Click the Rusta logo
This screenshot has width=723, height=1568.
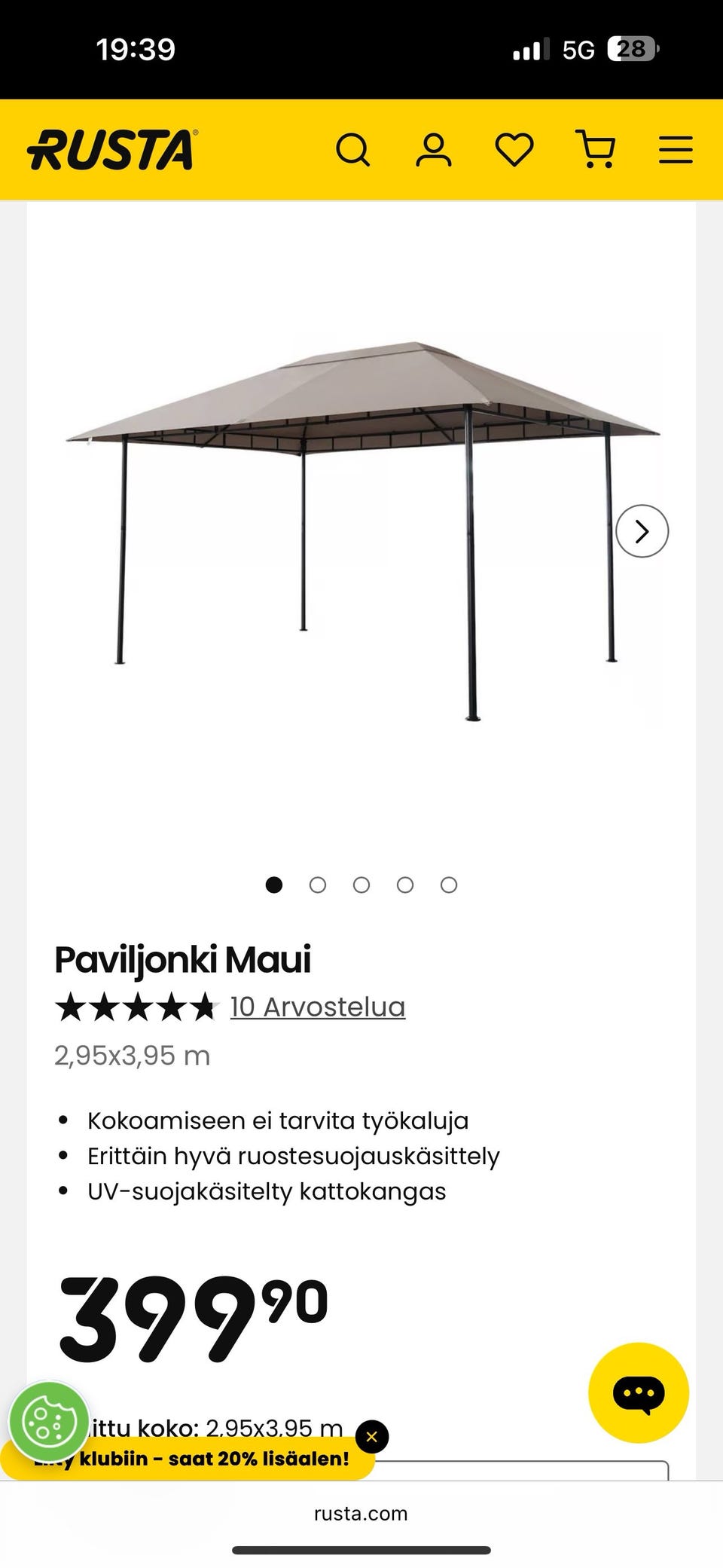coord(110,150)
